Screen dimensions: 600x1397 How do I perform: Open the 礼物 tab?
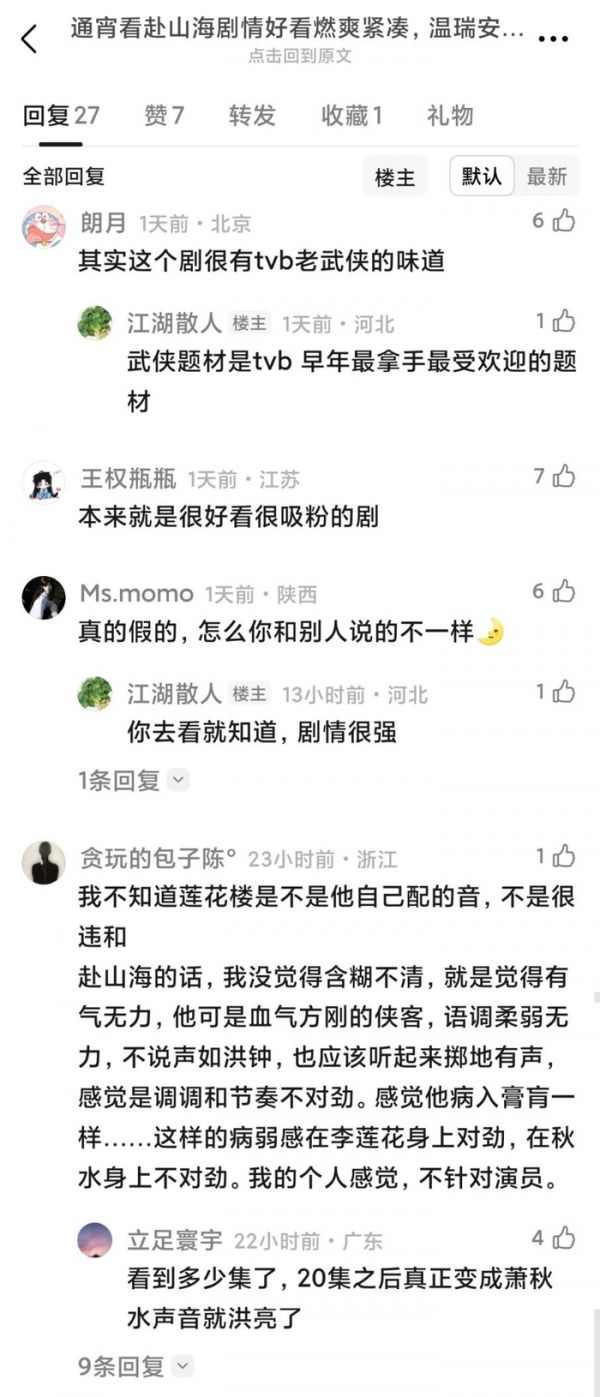click(449, 115)
